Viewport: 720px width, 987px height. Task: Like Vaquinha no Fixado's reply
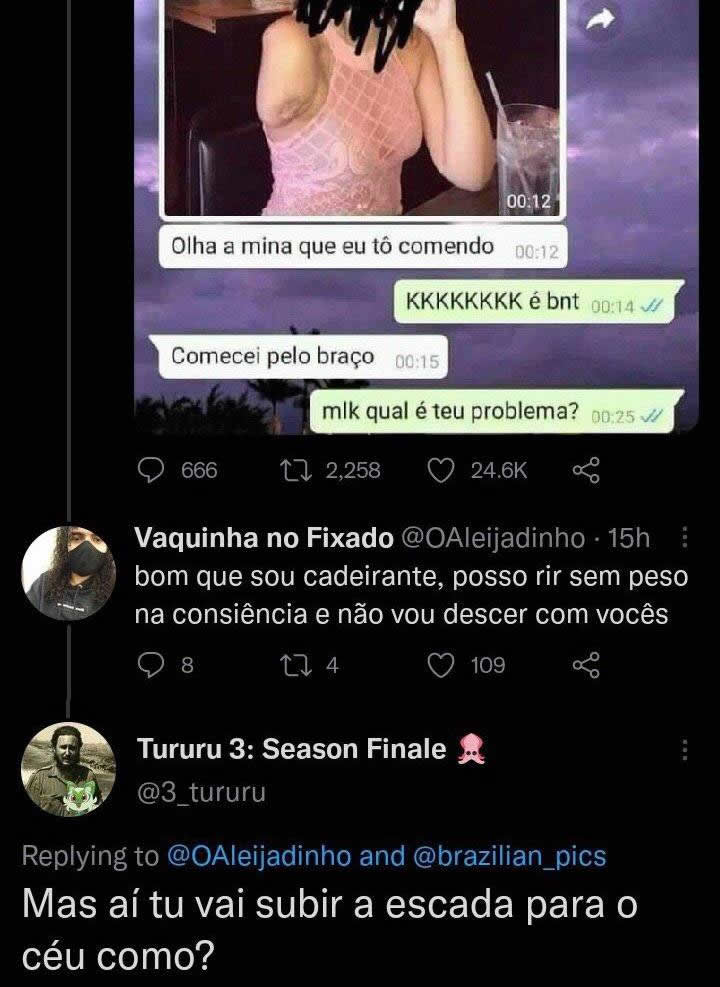pyautogui.click(x=442, y=665)
